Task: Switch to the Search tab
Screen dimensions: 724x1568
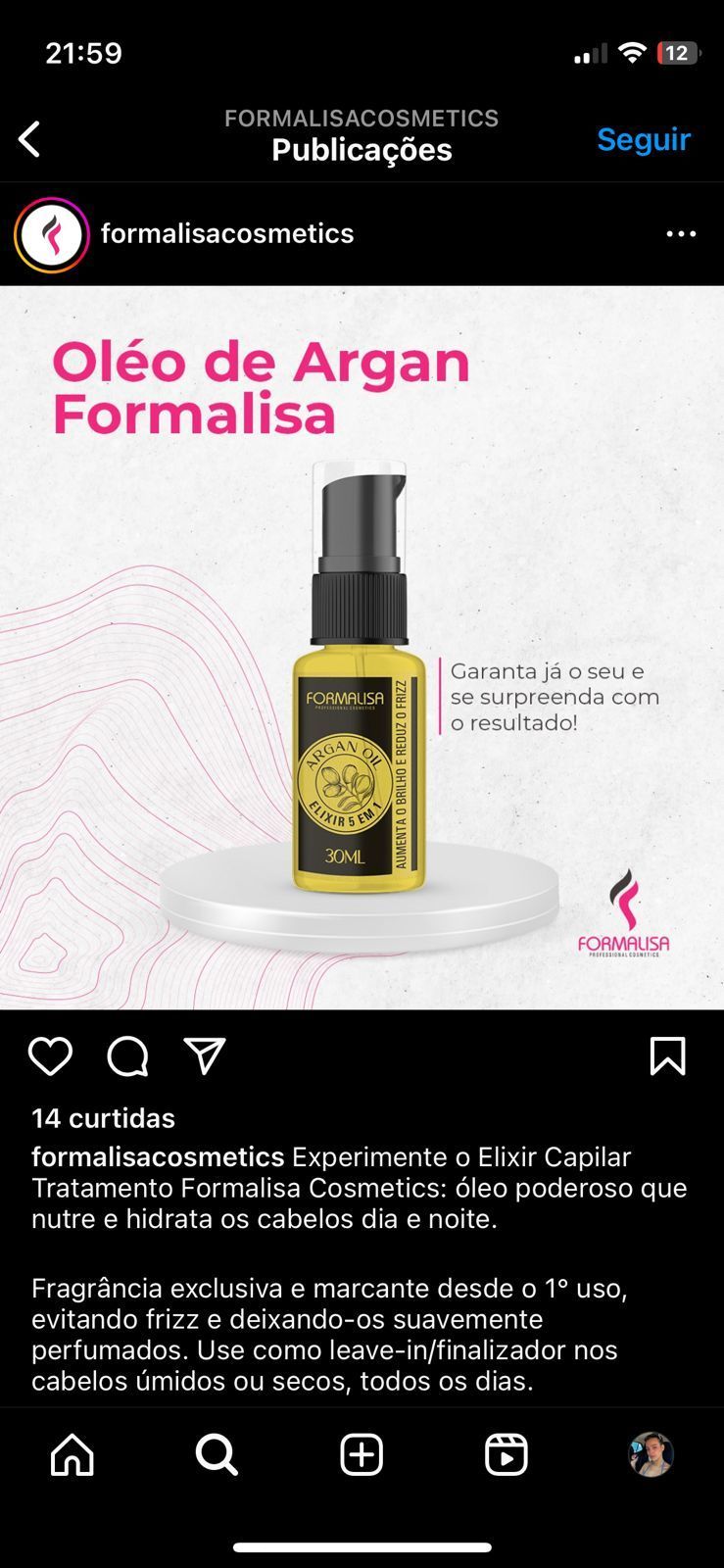Action: 217,1455
